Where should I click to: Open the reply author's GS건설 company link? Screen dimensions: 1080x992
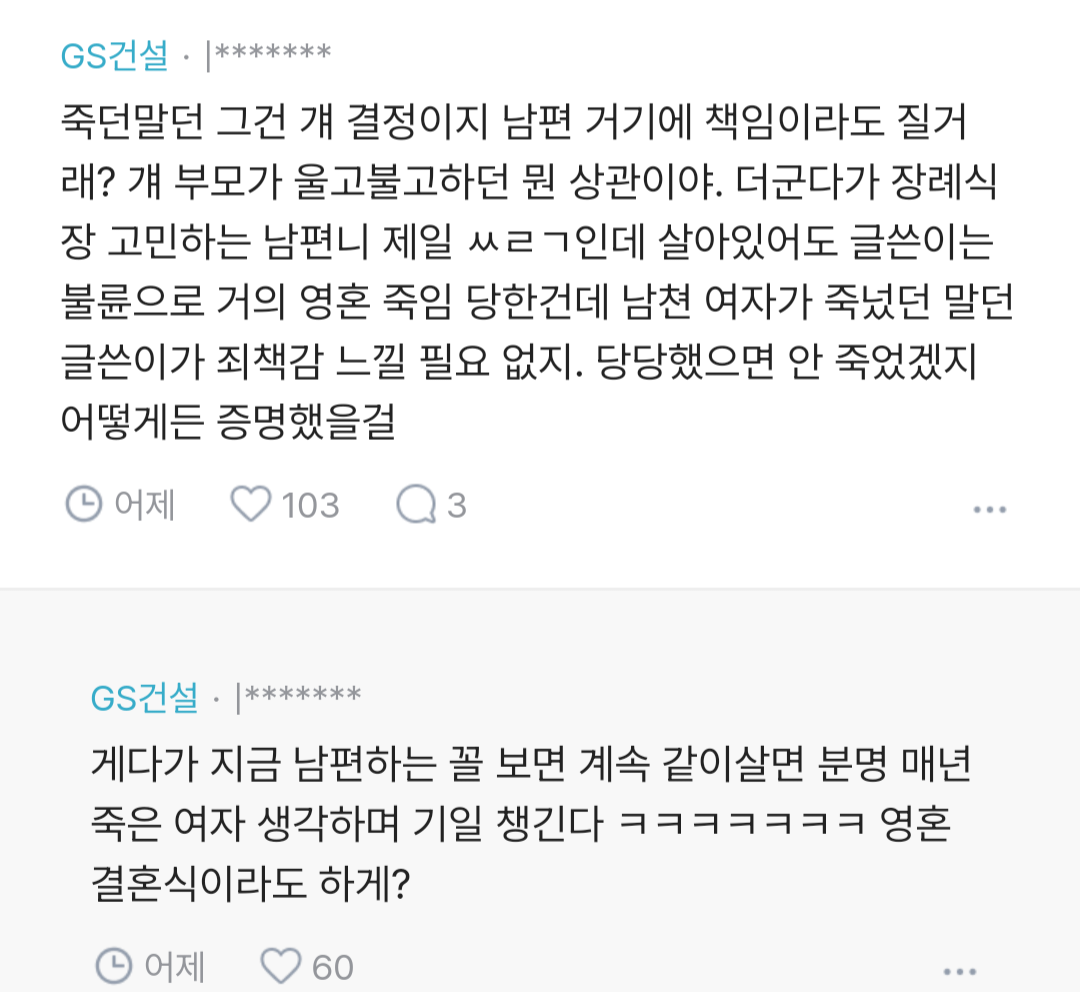(x=145, y=698)
